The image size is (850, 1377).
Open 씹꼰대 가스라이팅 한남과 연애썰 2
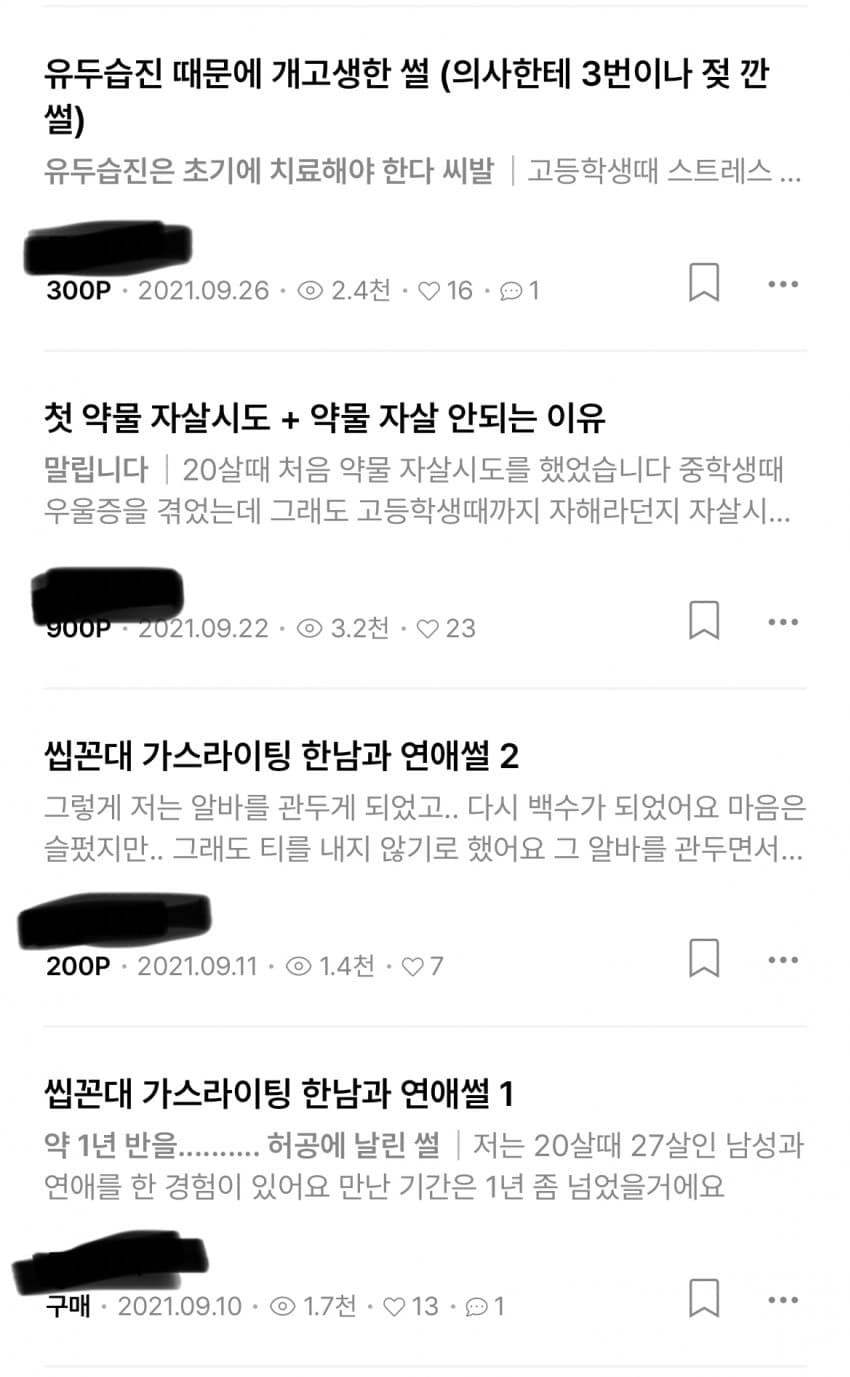[282, 755]
